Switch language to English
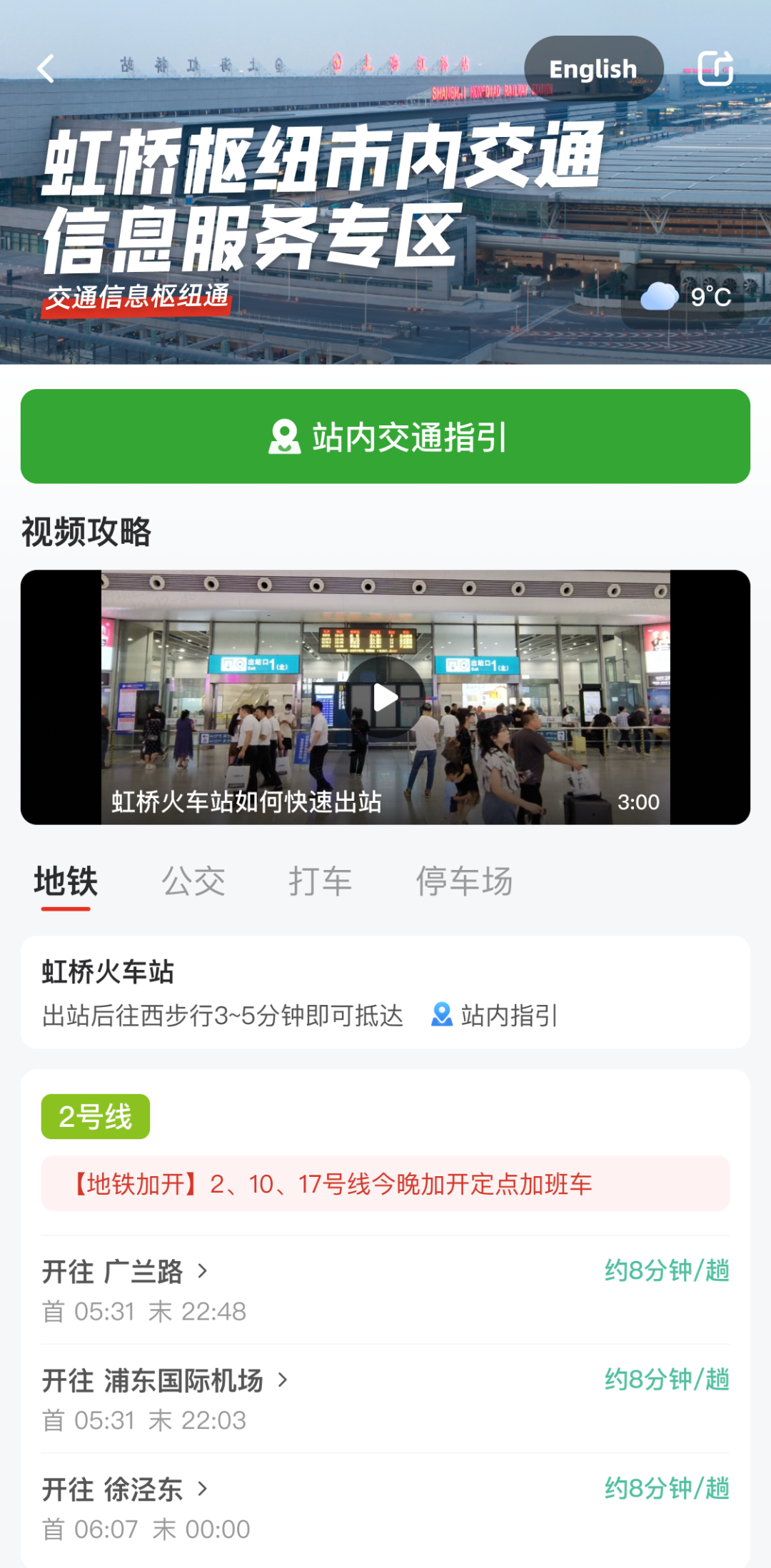Viewport: 771px width, 1568px height. coord(594,69)
